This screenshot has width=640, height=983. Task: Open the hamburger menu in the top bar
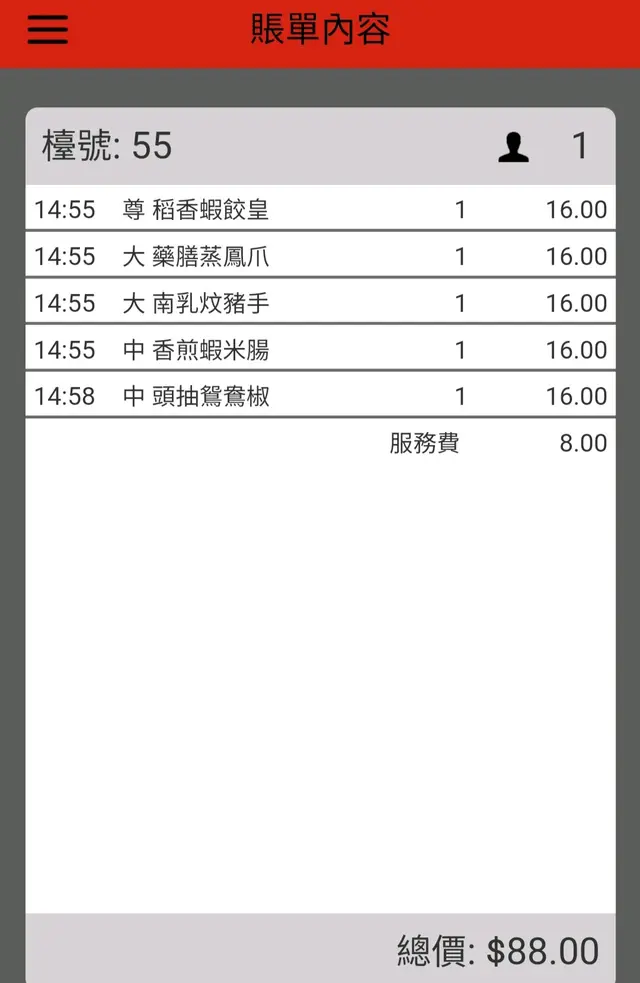pos(47,30)
